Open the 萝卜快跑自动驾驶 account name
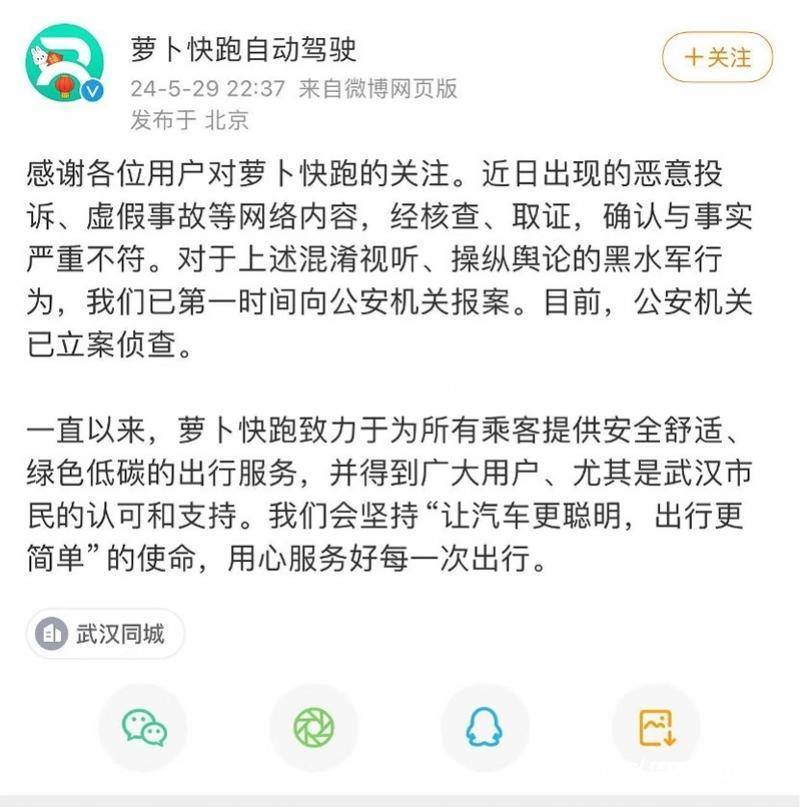Viewport: 800px width, 808px height. pyautogui.click(x=243, y=48)
